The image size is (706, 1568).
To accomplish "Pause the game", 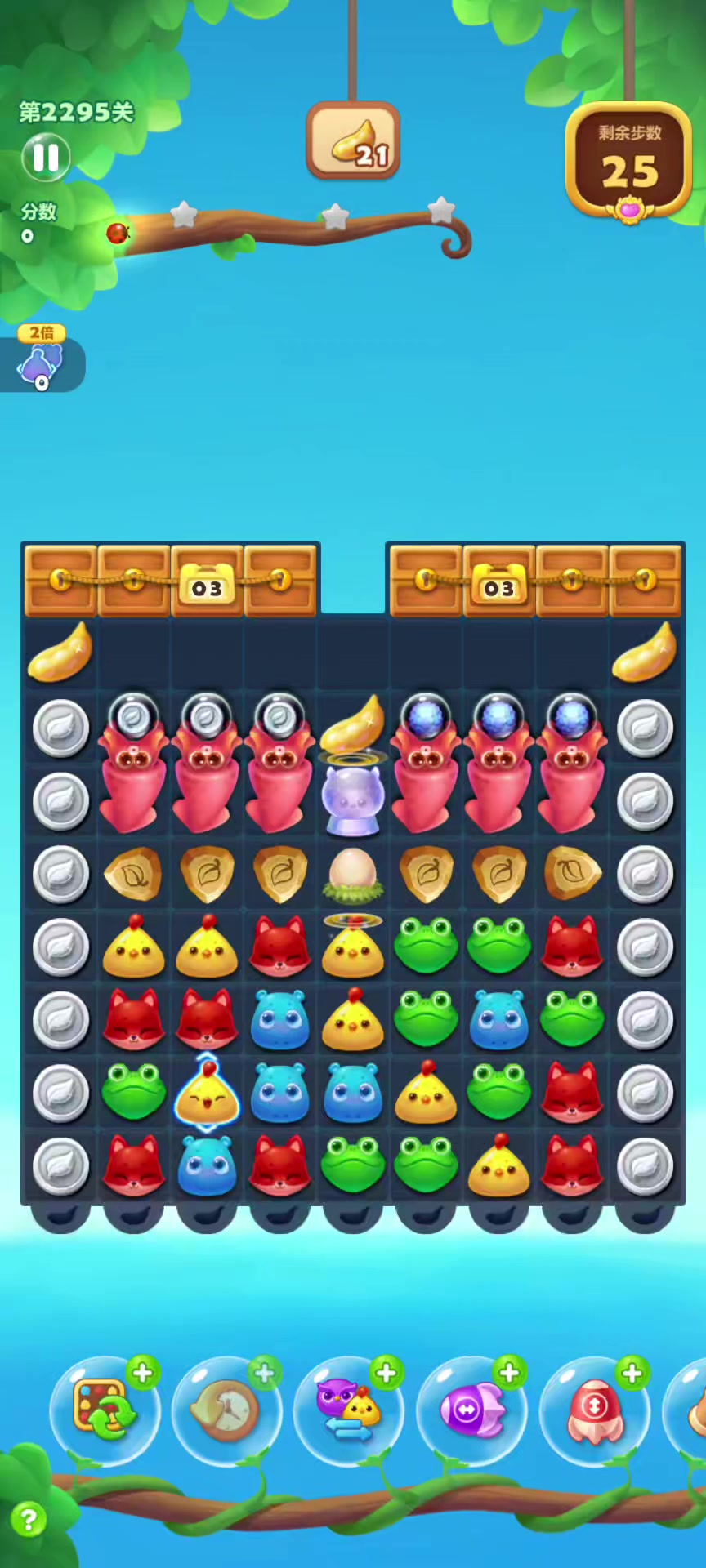I will click(x=46, y=158).
